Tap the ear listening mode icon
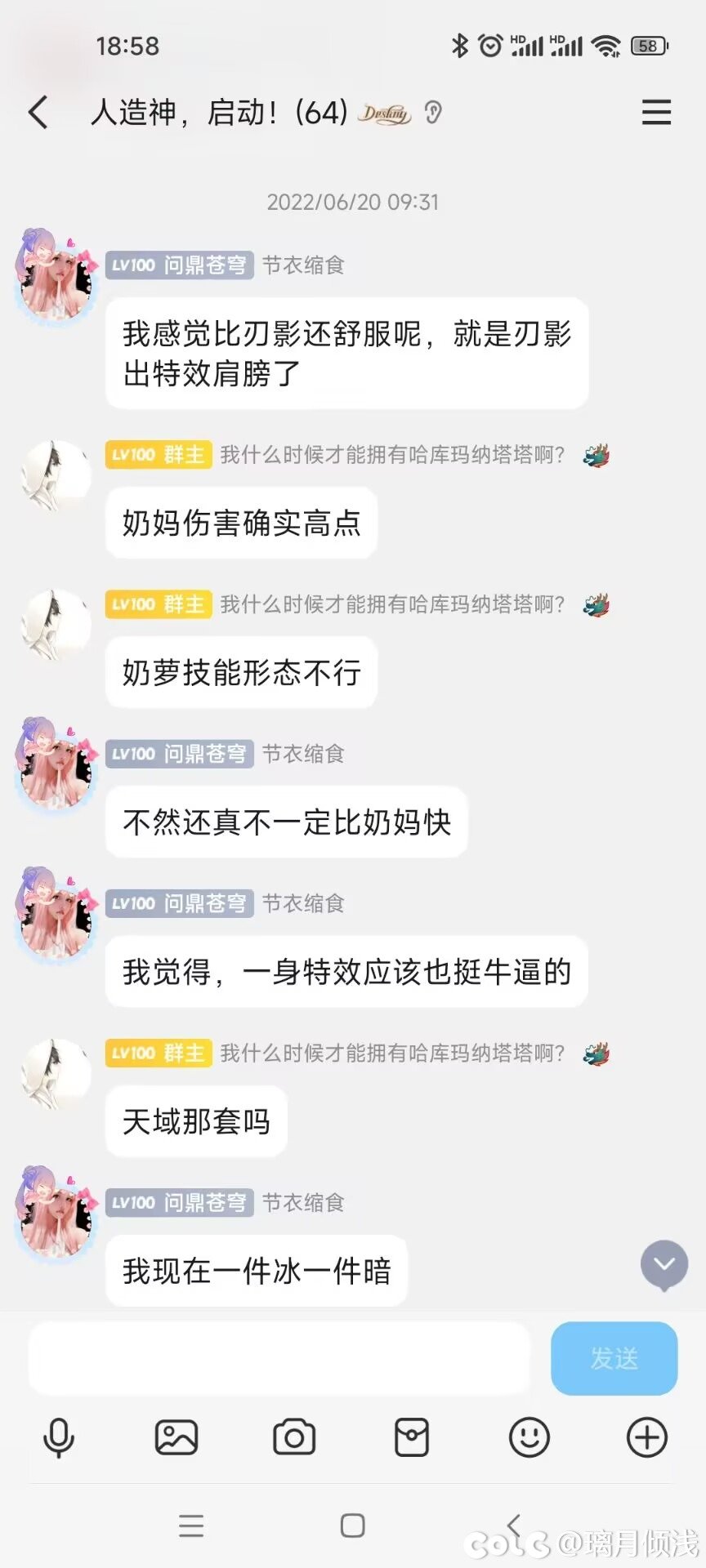This screenshot has height=1568, width=706. tap(434, 113)
